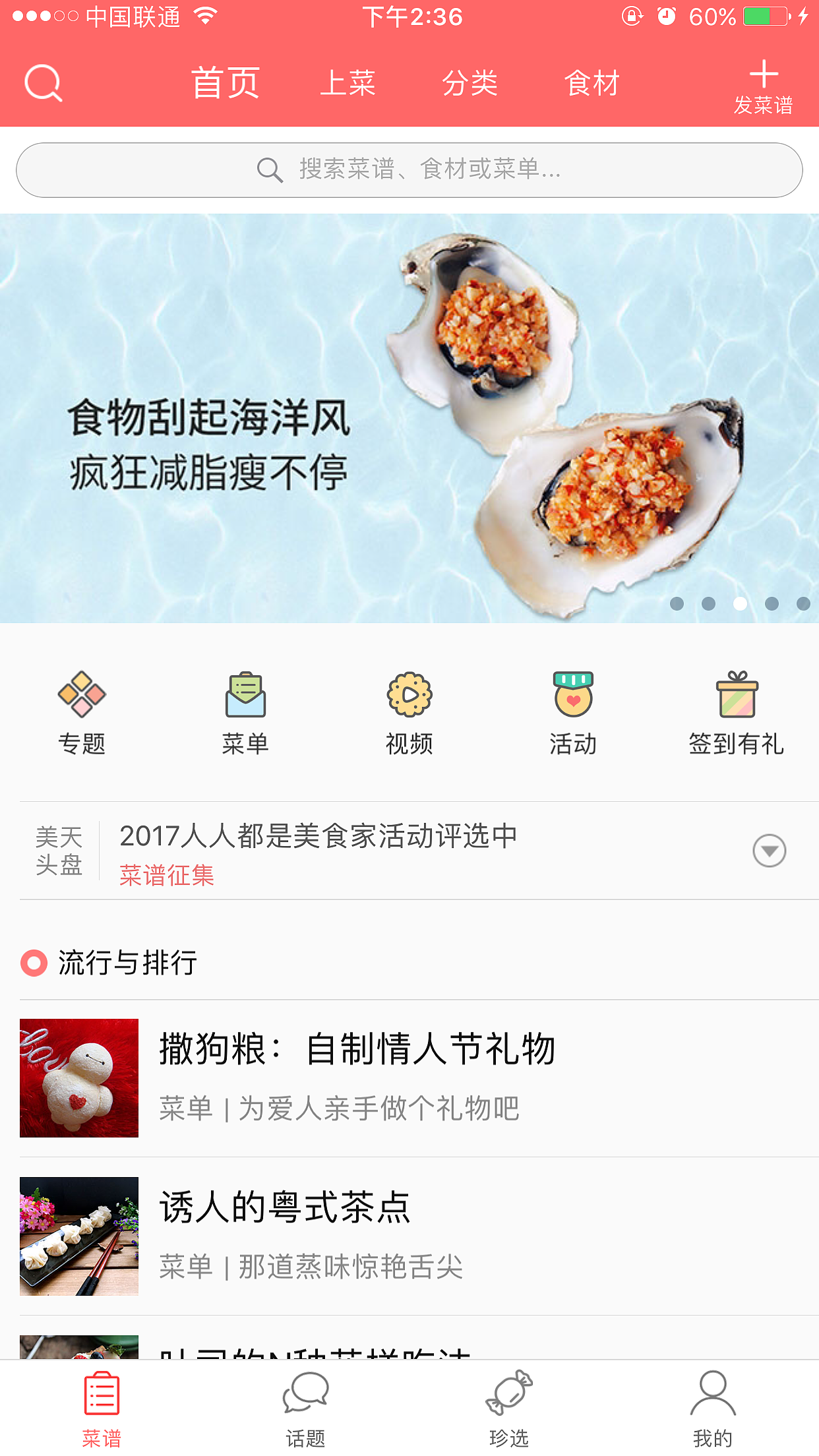Open the 菜单 shortcut with envelope icon
The width and height of the screenshot is (819, 1456).
coord(245,712)
